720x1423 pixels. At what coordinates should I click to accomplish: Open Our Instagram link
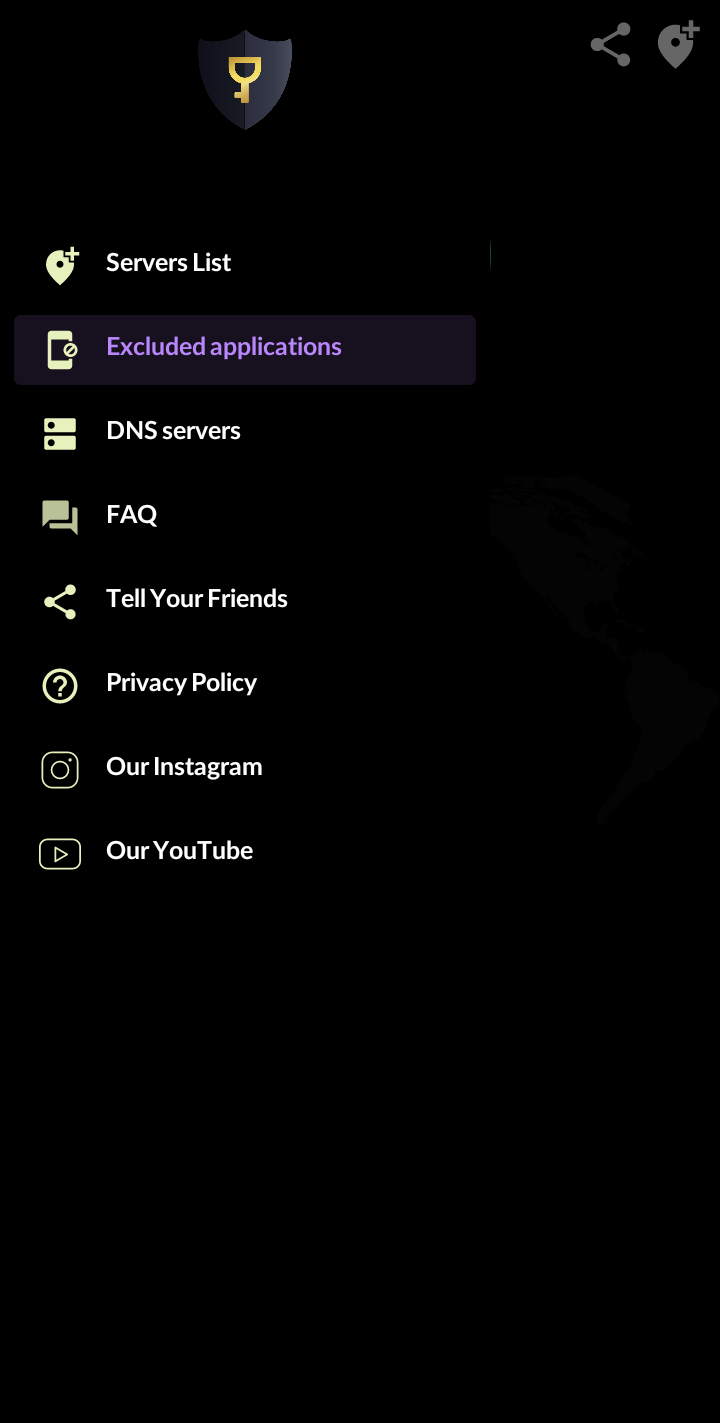245,768
